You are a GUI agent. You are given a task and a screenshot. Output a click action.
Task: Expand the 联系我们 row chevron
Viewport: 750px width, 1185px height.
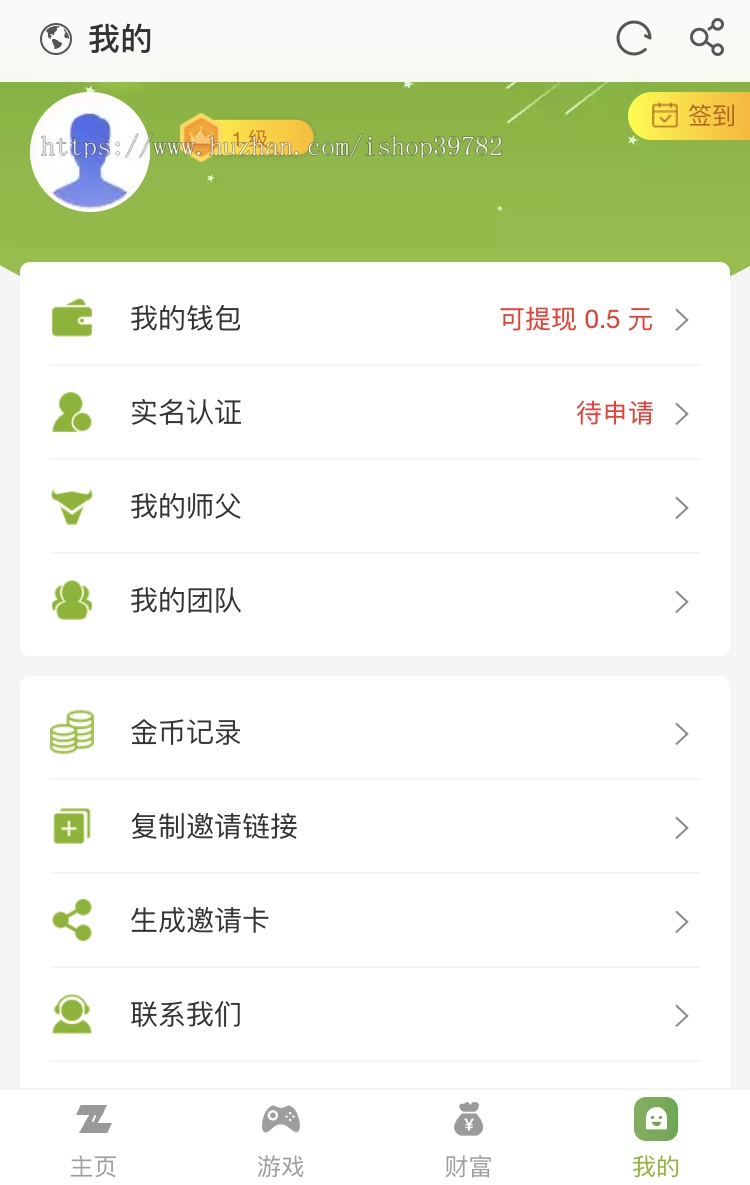[x=681, y=1014]
